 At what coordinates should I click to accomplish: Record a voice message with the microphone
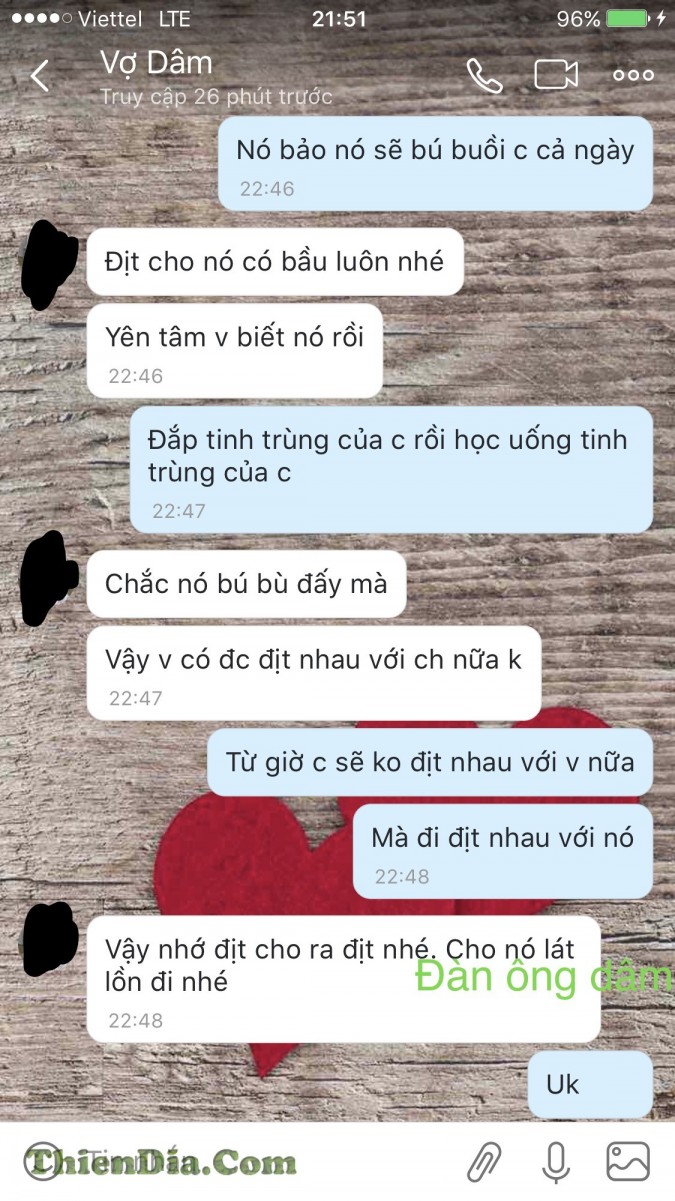tap(556, 1162)
